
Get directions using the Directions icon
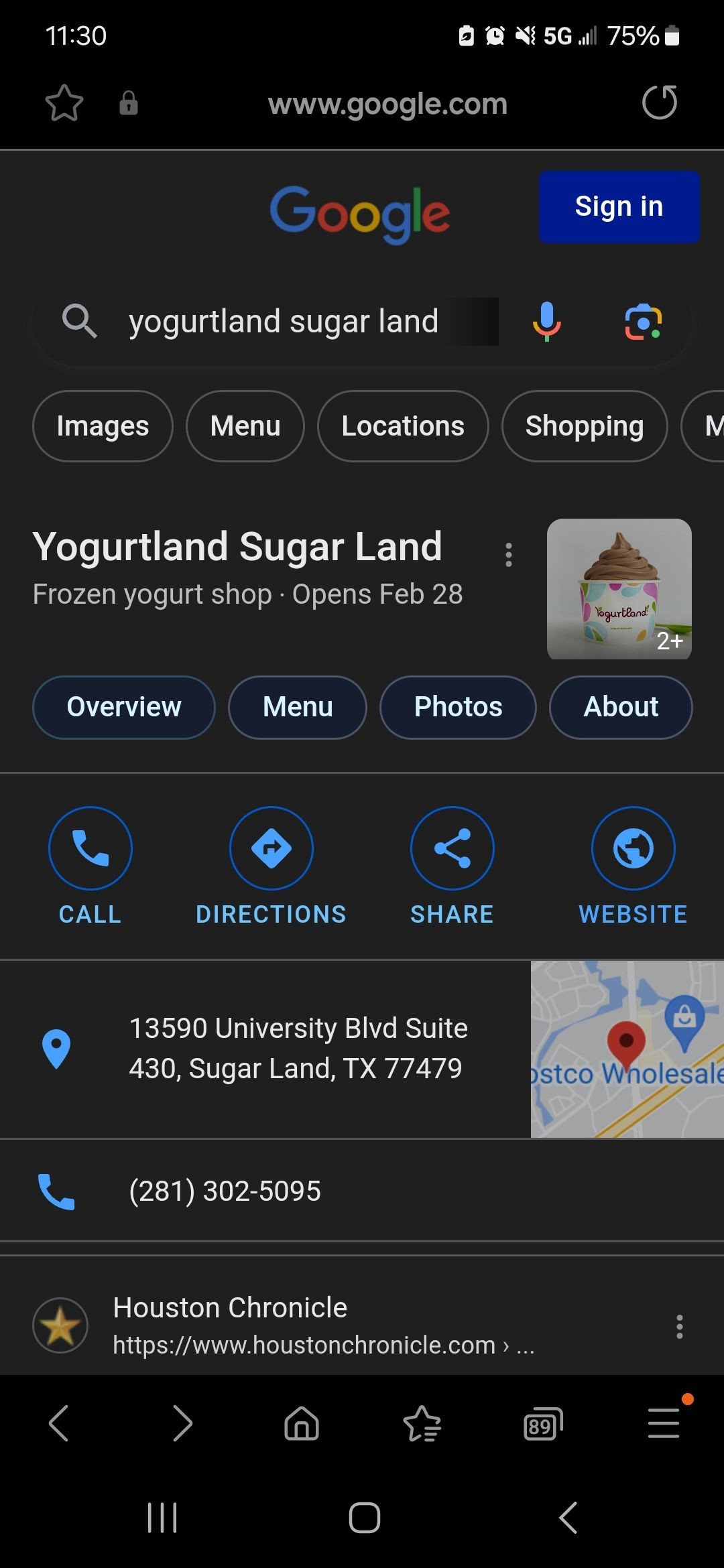pyautogui.click(x=271, y=848)
